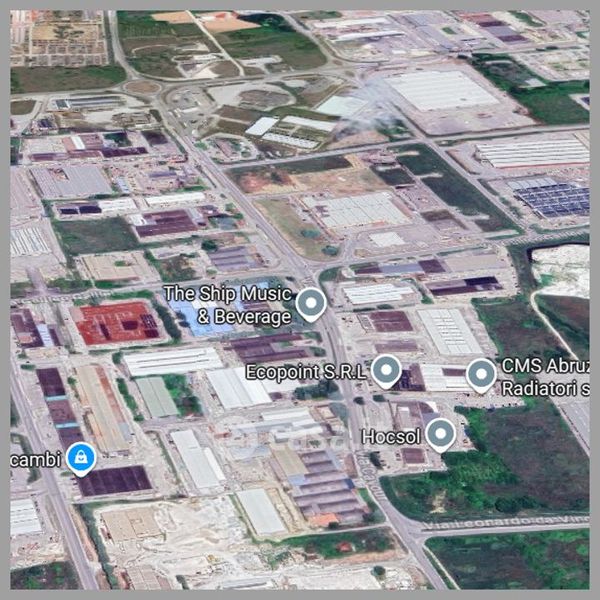
Task: Select the Ecopoint S.R.L map marker
Action: tap(386, 372)
